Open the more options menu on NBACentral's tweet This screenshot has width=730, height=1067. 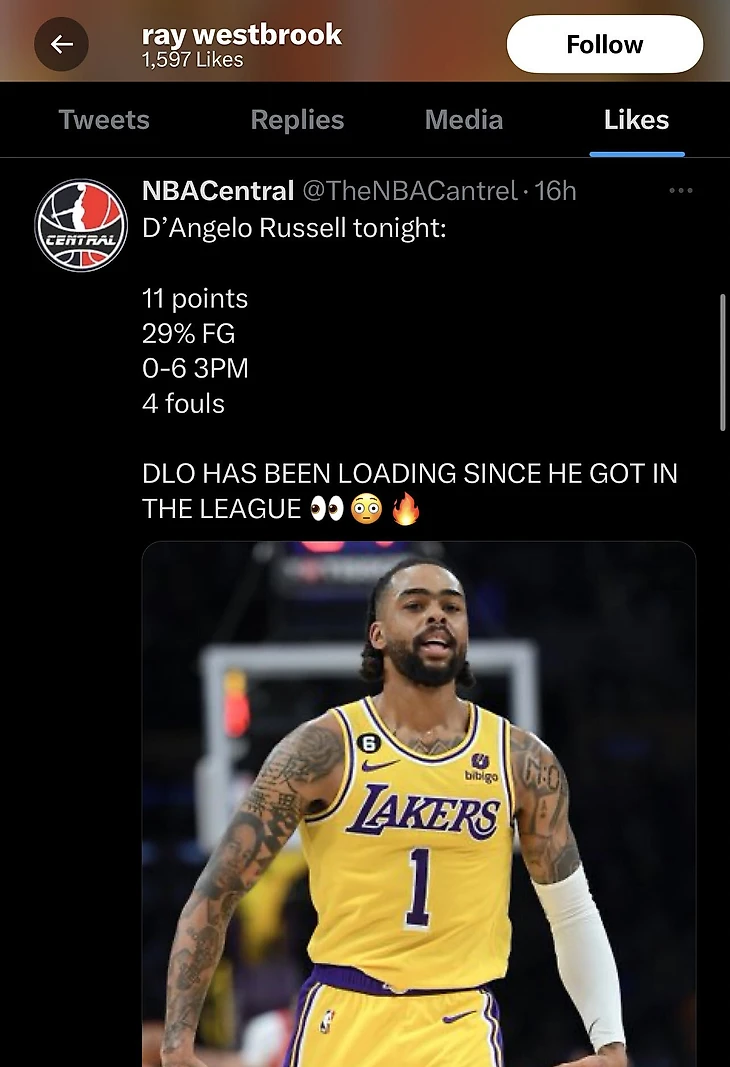click(680, 190)
